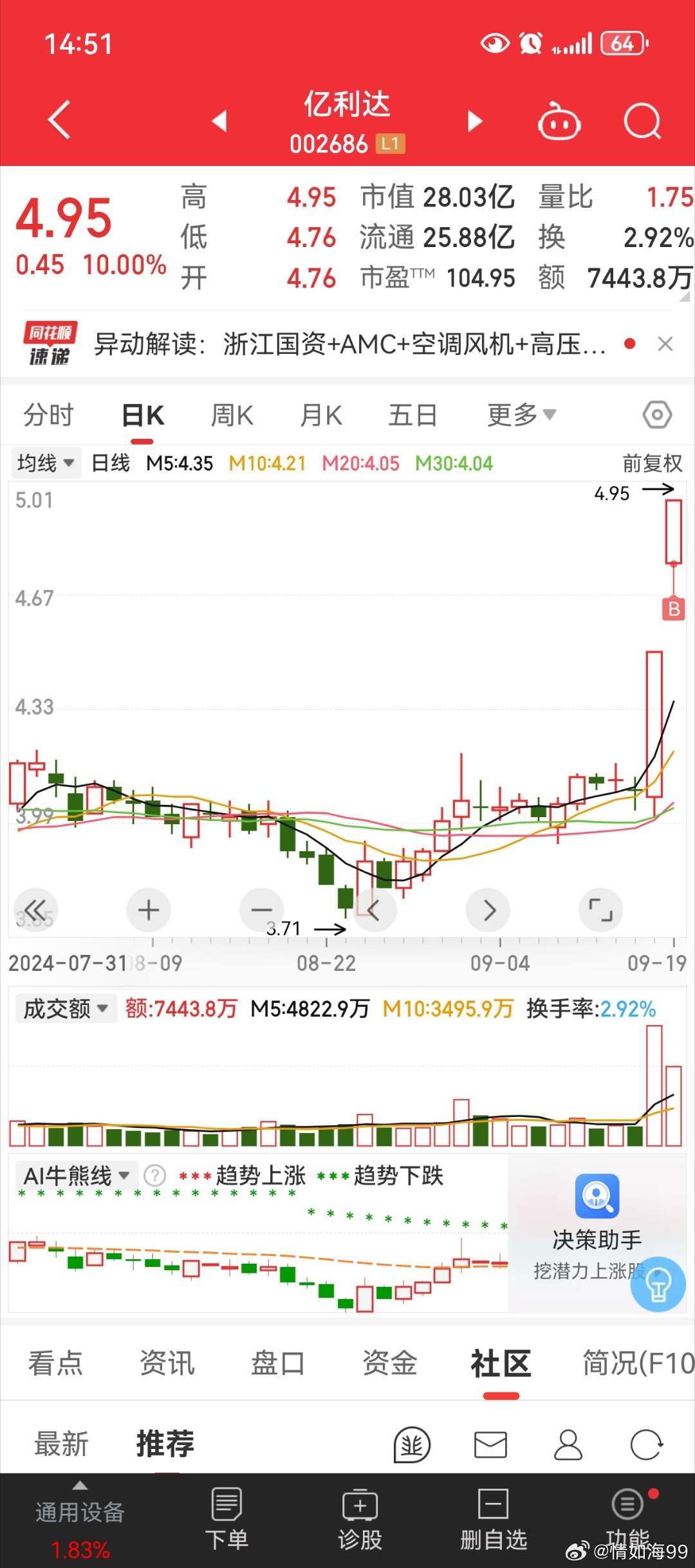Viewport: 695px width, 1568px height.
Task: Switch to 分时 chart tab
Action: [49, 415]
